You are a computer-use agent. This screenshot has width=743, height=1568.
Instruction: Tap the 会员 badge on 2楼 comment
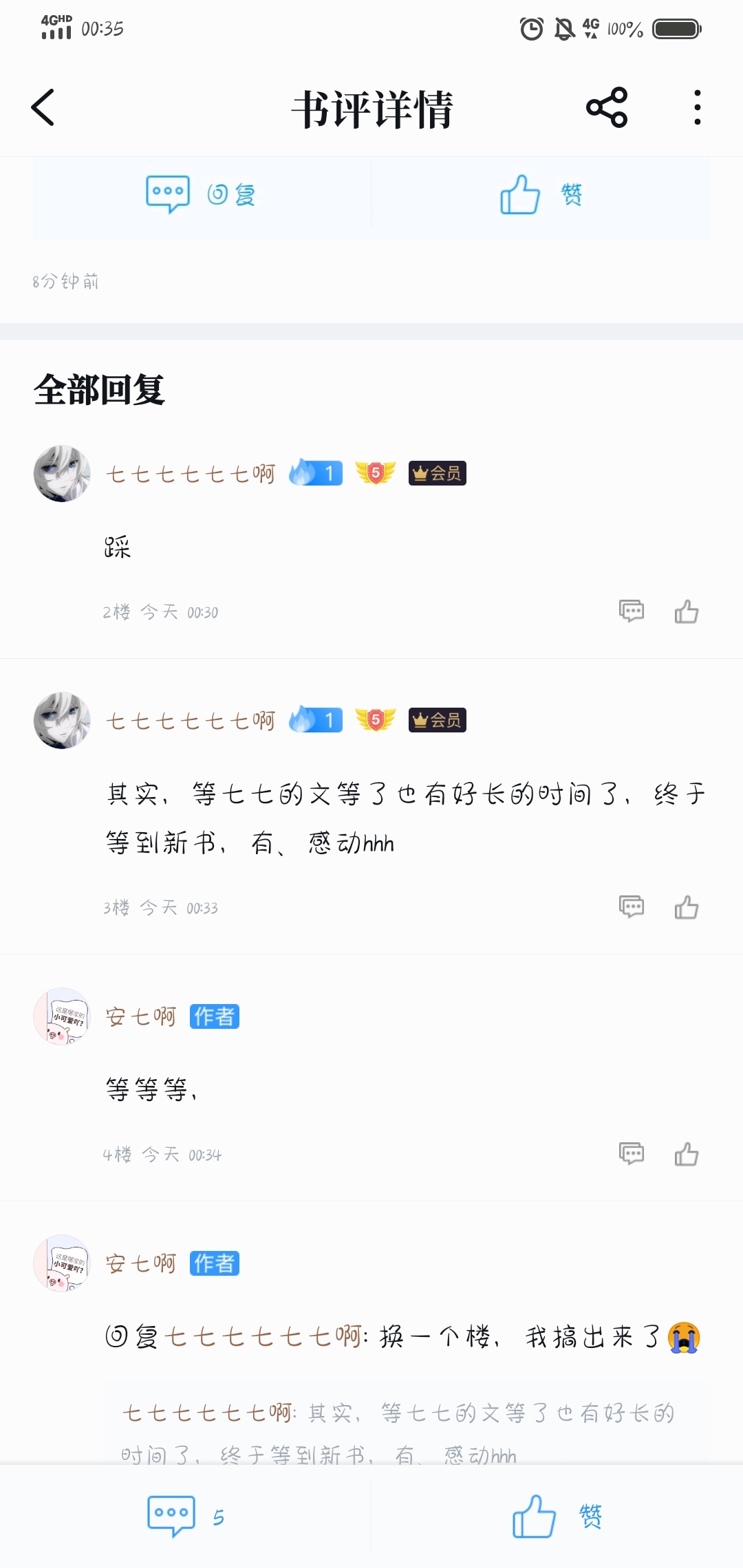pos(437,473)
